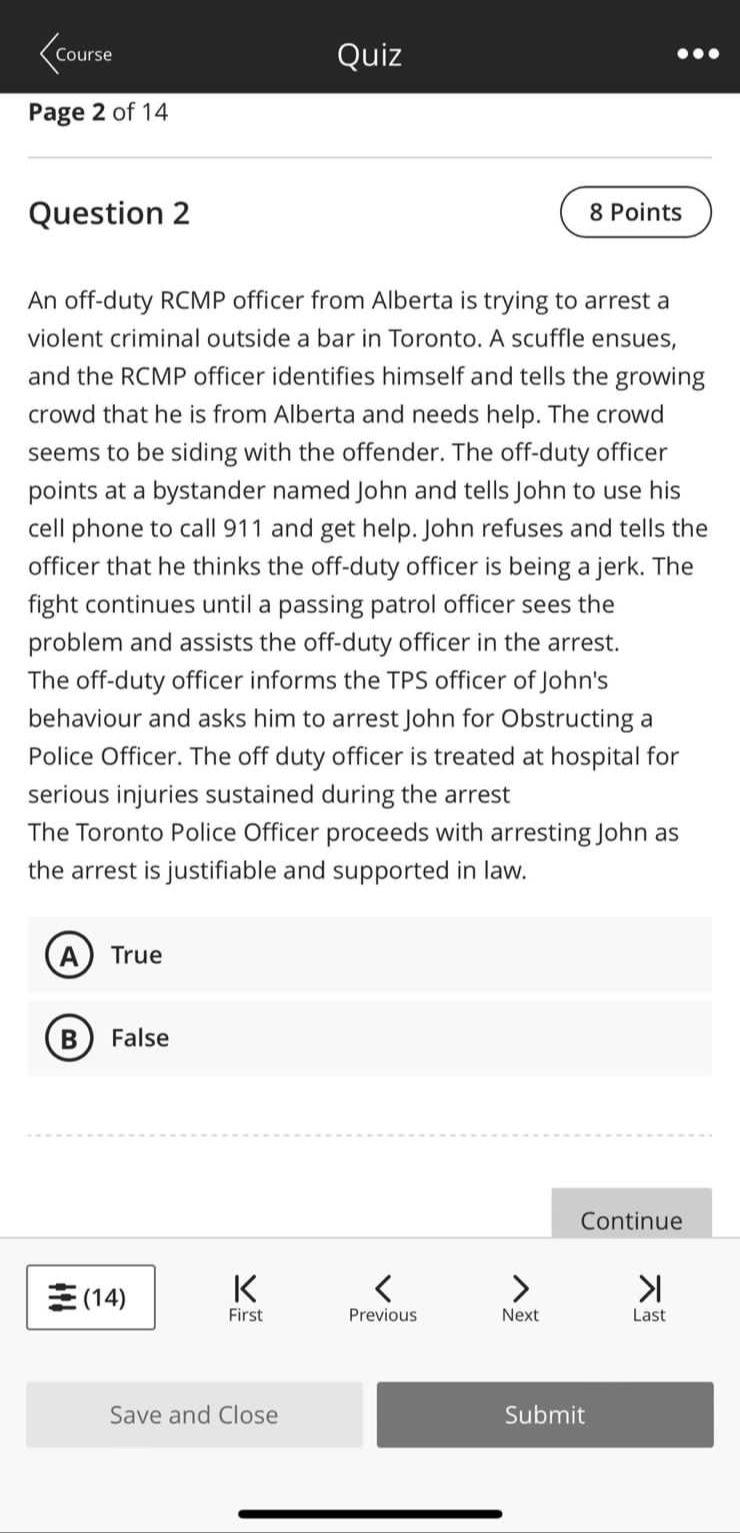Skip to the Last question
This screenshot has height=1533, width=740.
(649, 1295)
